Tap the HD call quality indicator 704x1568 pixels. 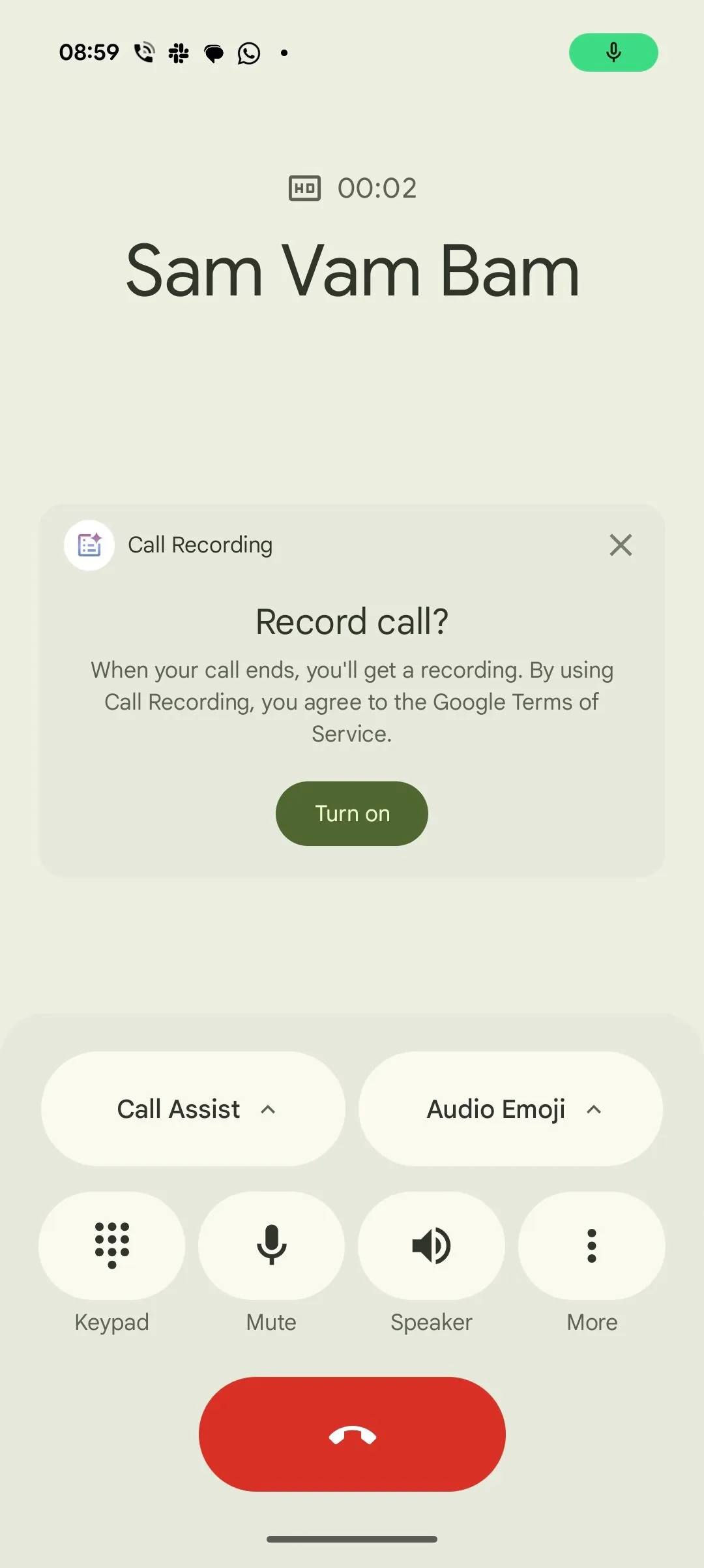(x=304, y=188)
